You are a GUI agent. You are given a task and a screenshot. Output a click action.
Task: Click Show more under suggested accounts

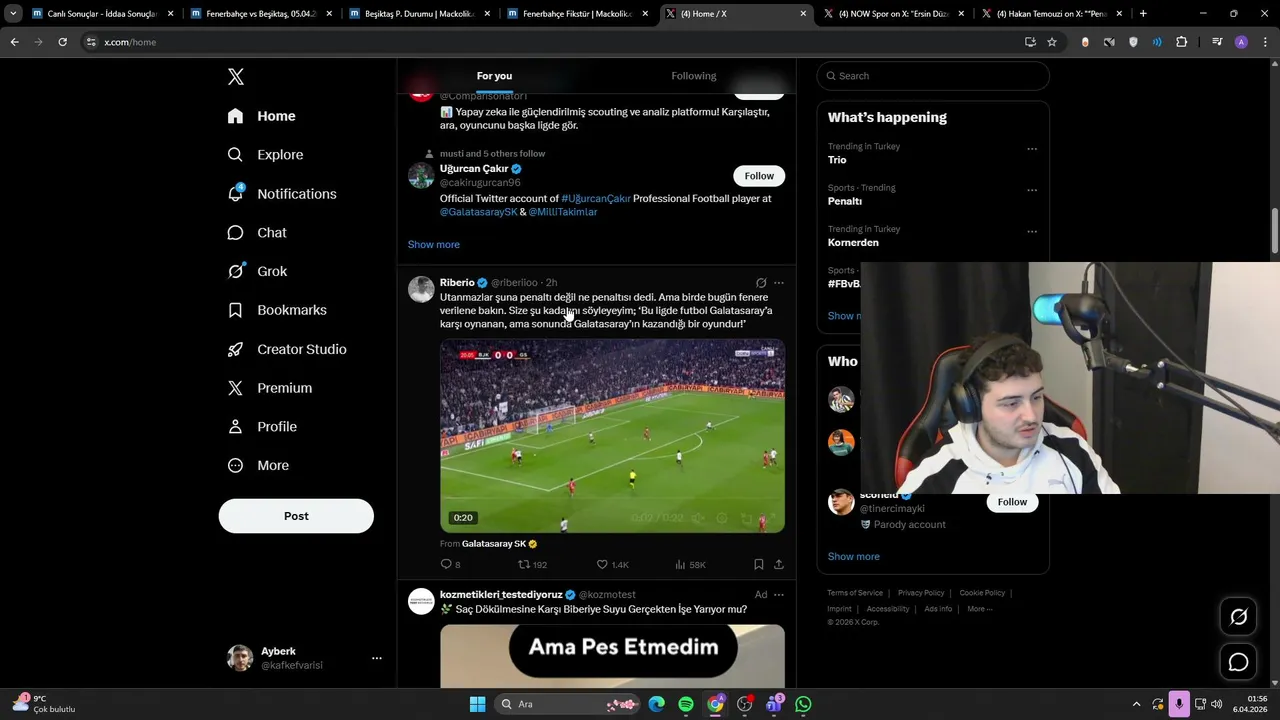(x=433, y=245)
